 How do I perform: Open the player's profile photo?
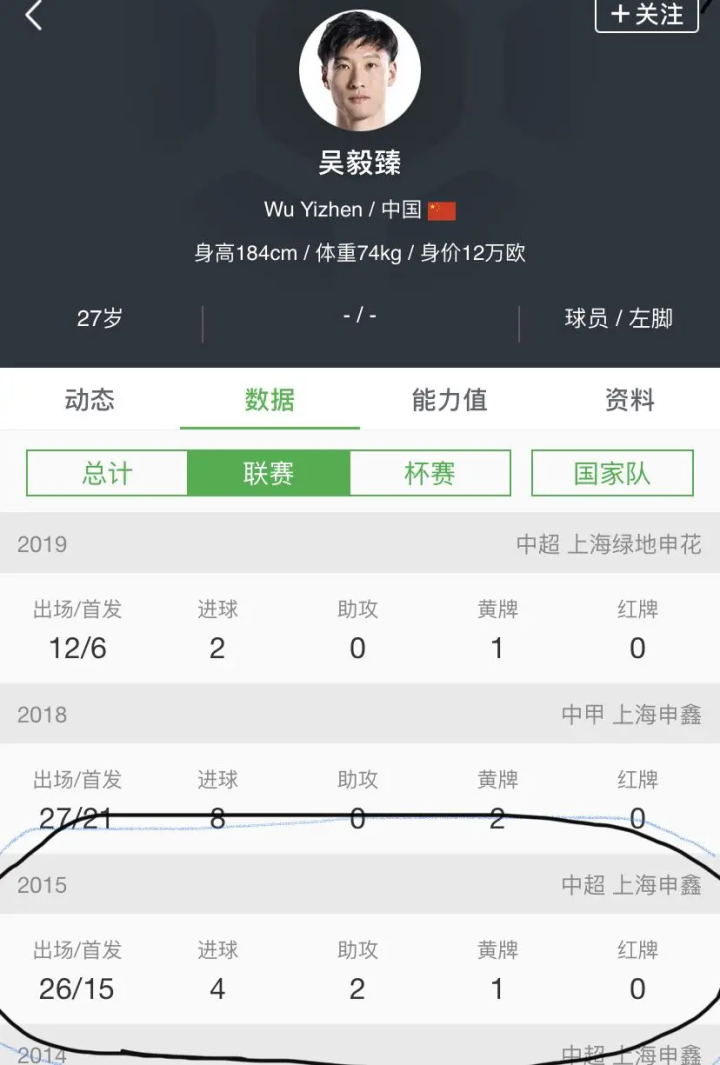point(360,70)
